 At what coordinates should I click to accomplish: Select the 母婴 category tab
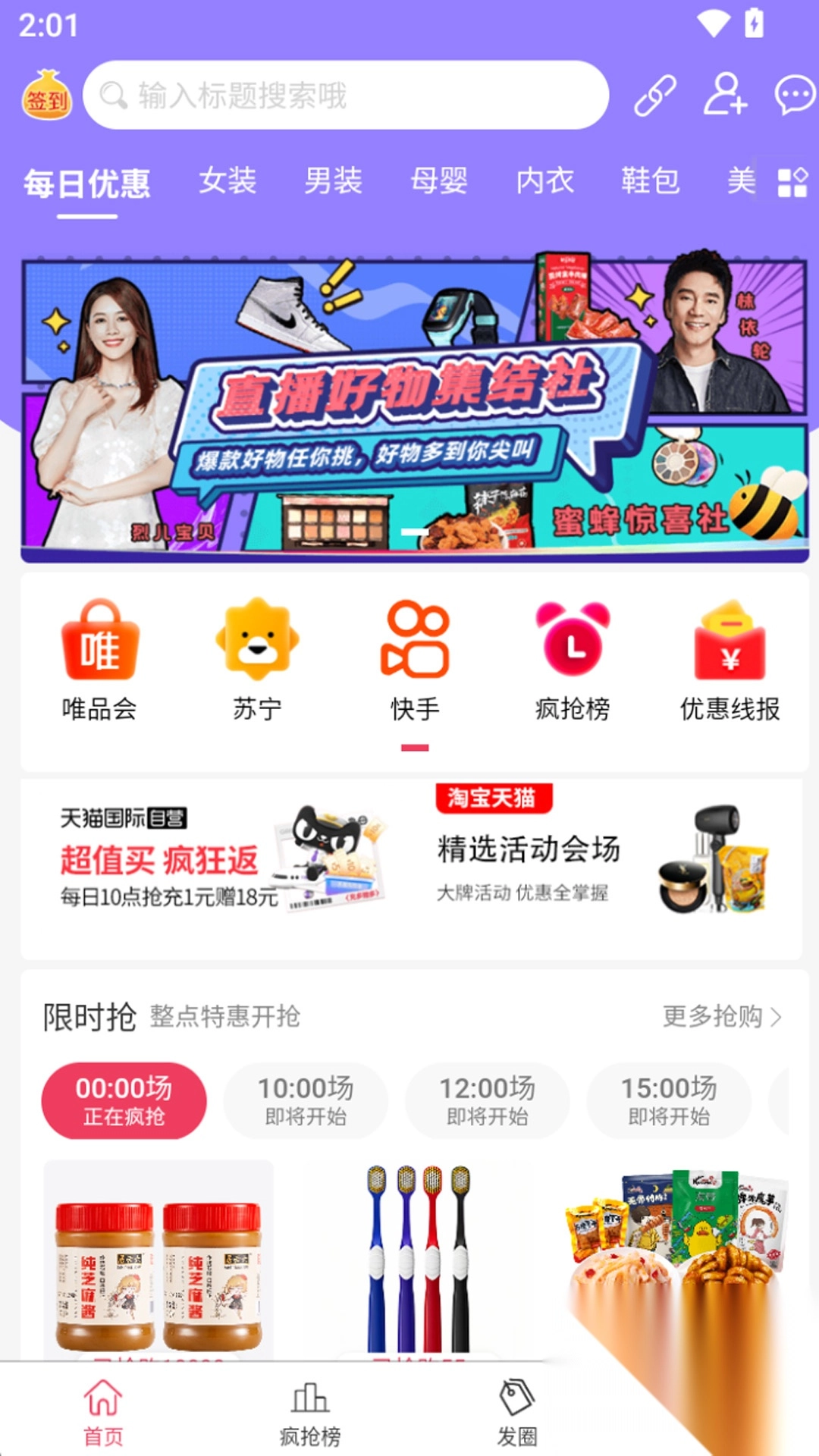[x=439, y=181]
